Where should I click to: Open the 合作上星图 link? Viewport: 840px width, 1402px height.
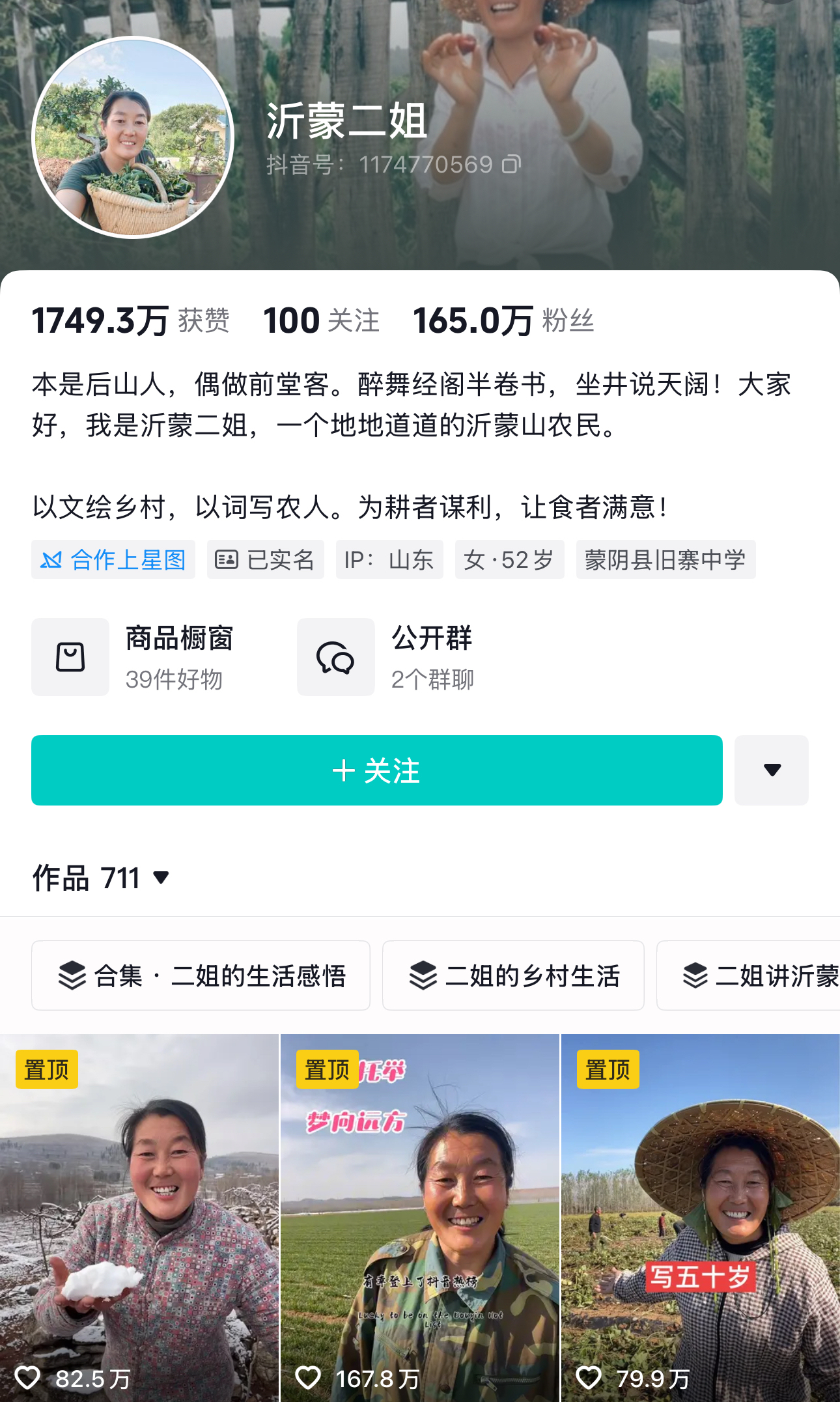[113, 559]
